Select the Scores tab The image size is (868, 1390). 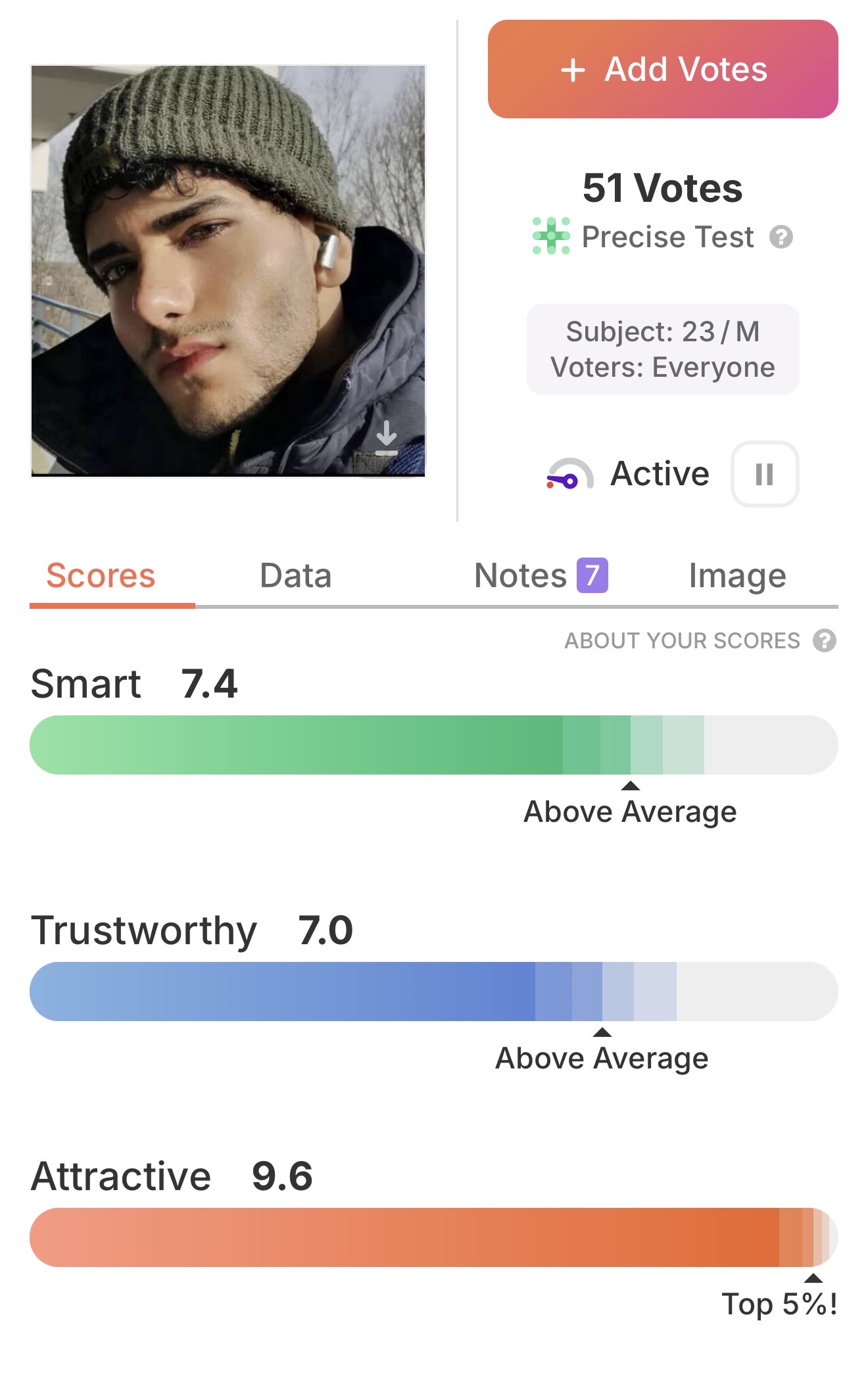pos(101,576)
